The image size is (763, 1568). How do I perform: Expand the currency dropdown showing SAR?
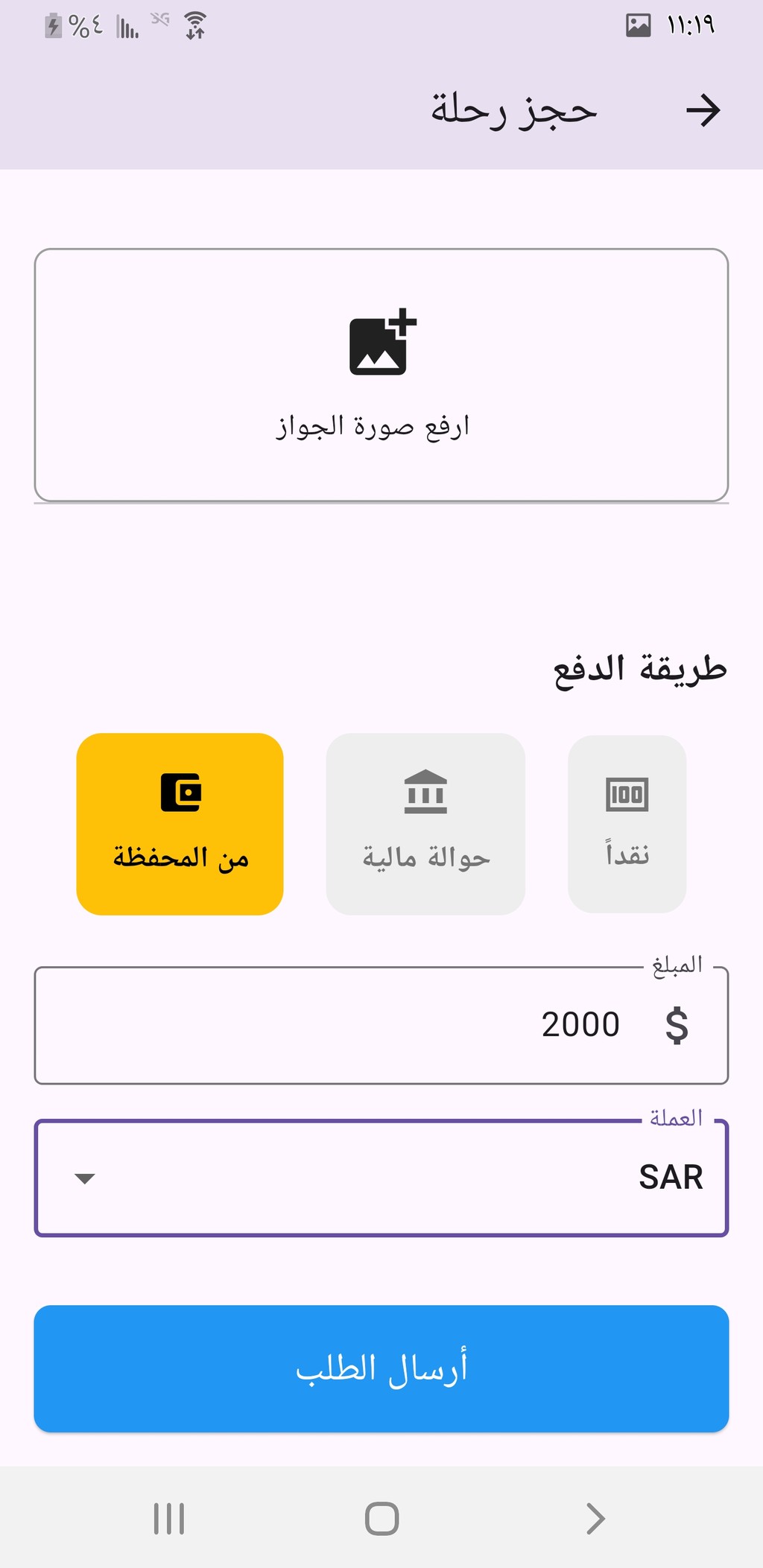[x=381, y=1178]
